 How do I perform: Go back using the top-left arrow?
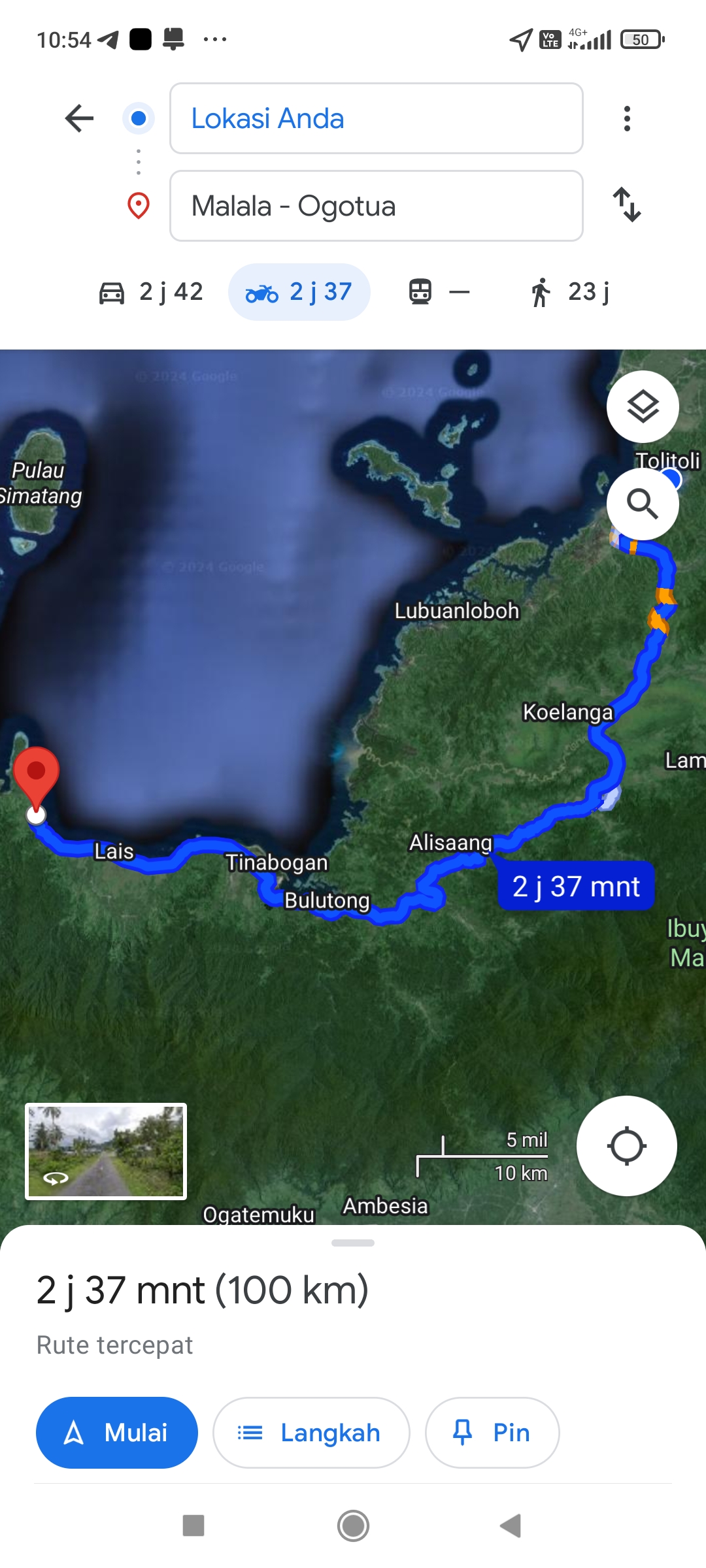(80, 118)
